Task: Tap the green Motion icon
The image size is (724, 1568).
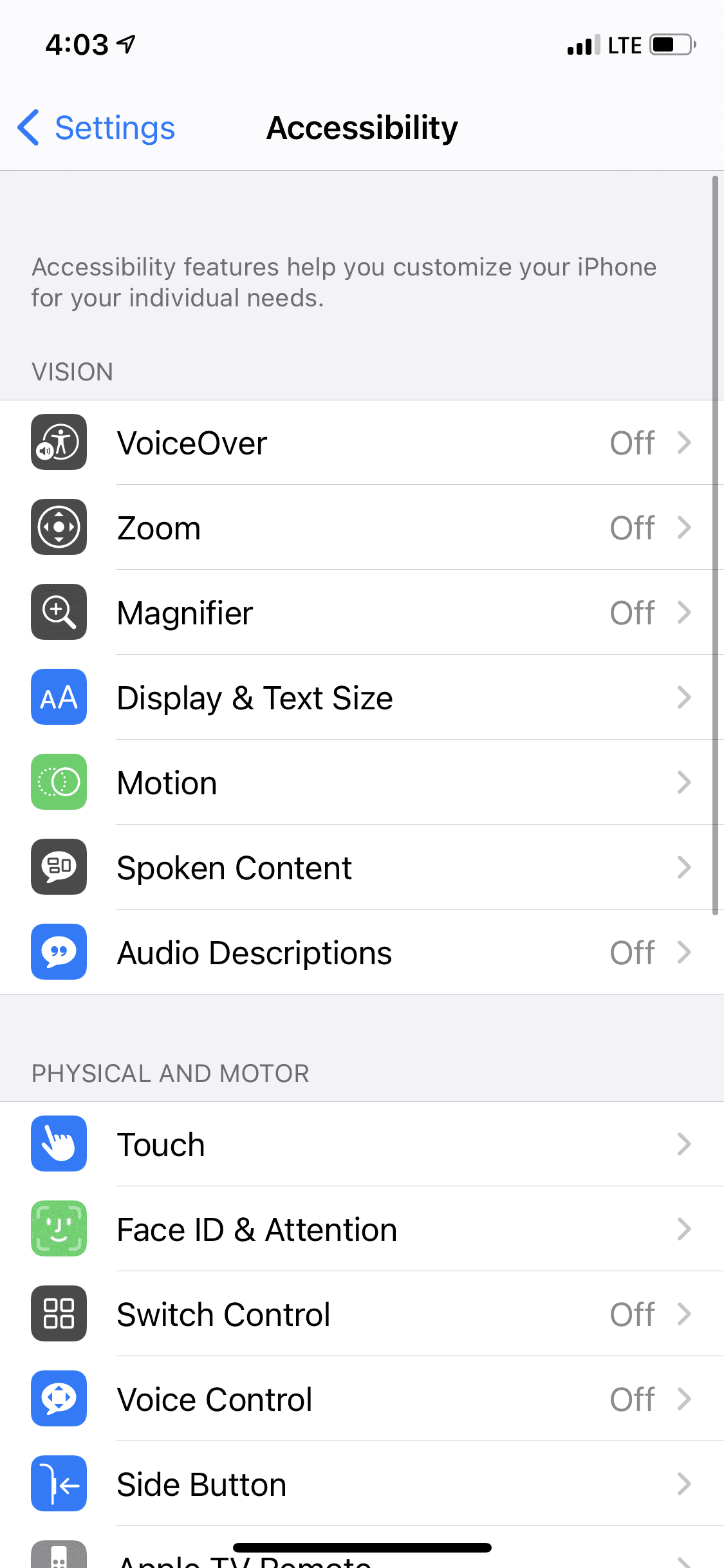Action: [x=58, y=782]
